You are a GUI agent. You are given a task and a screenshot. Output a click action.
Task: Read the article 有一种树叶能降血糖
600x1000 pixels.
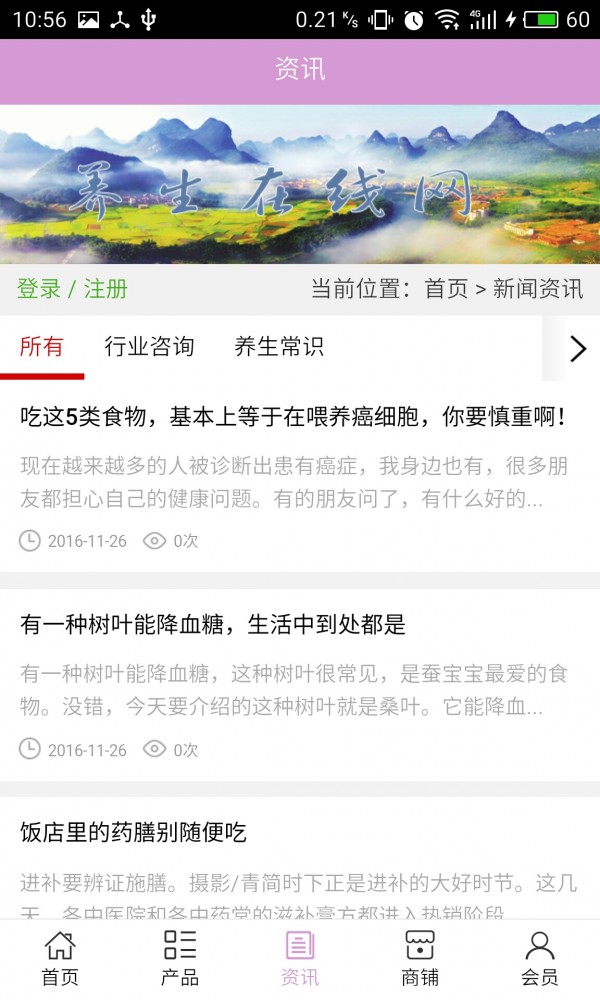point(213,625)
